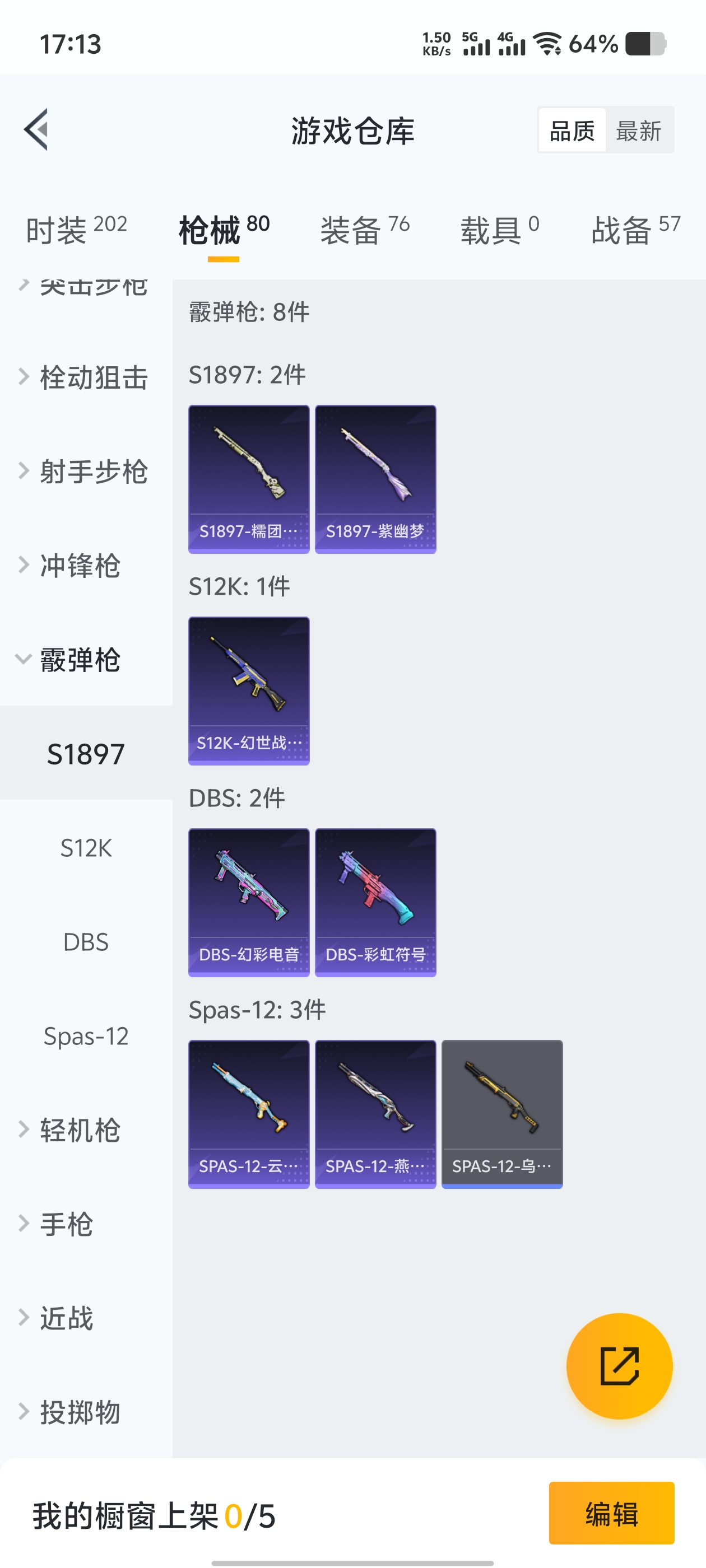Switch to the 时装 tab
The image size is (706, 1568).
pyautogui.click(x=76, y=230)
